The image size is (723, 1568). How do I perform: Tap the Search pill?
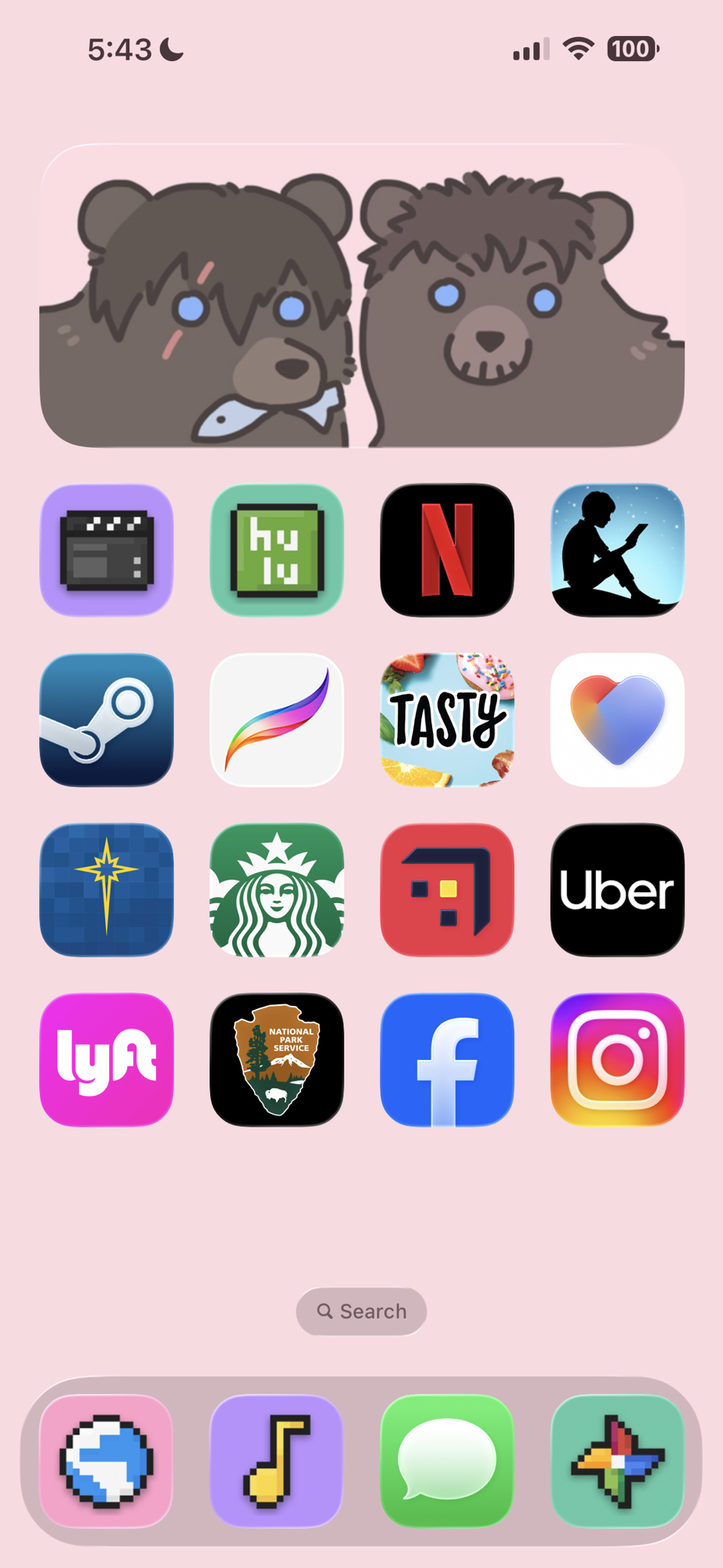coord(361,1312)
